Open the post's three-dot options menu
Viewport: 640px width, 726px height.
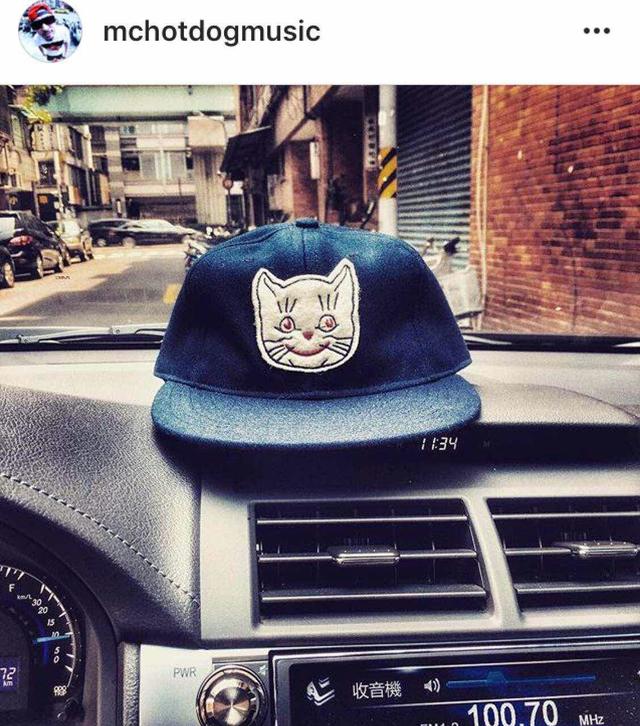tap(596, 31)
